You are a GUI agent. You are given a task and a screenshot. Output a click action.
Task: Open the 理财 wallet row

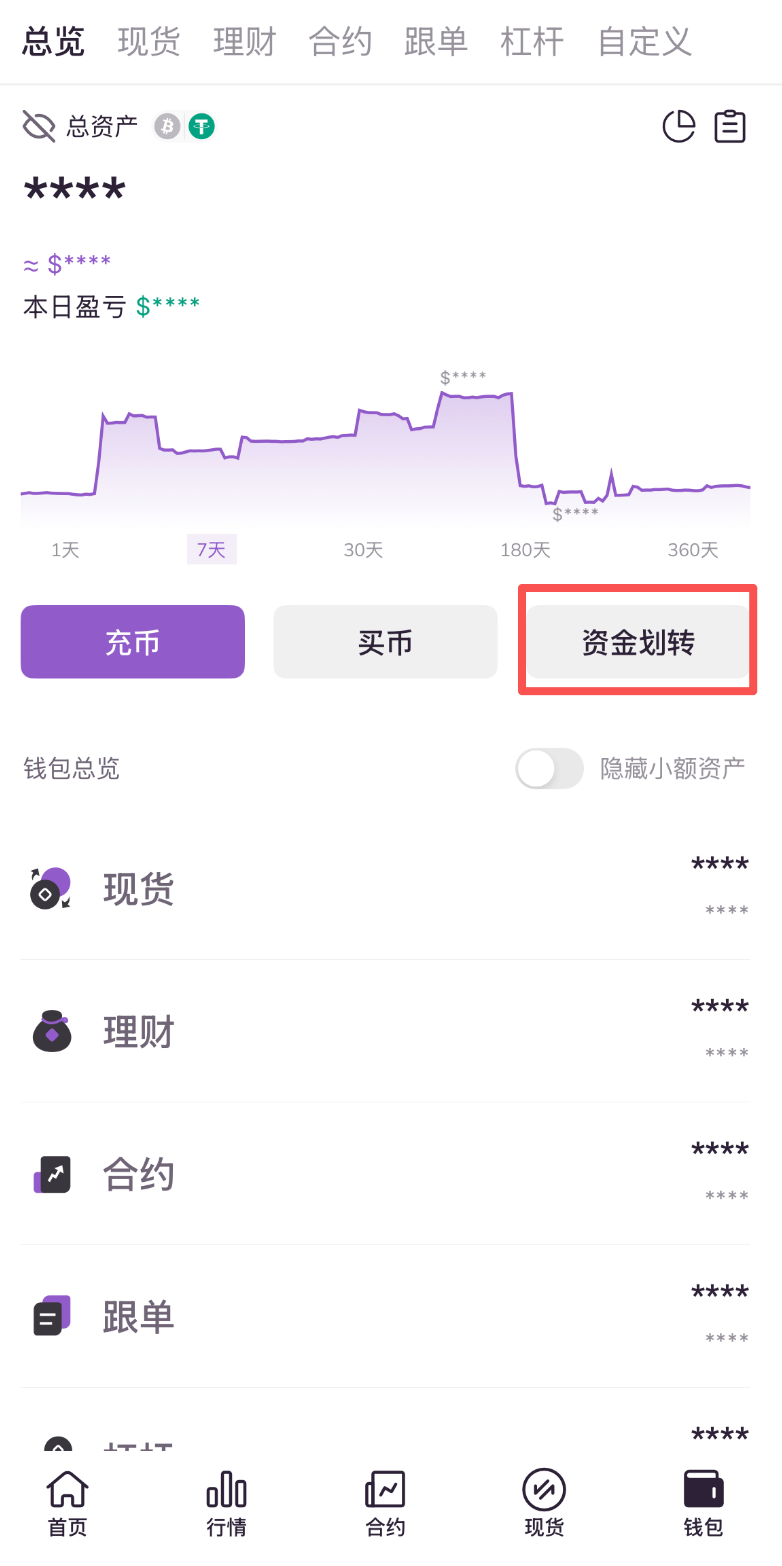pyautogui.click(x=385, y=1031)
